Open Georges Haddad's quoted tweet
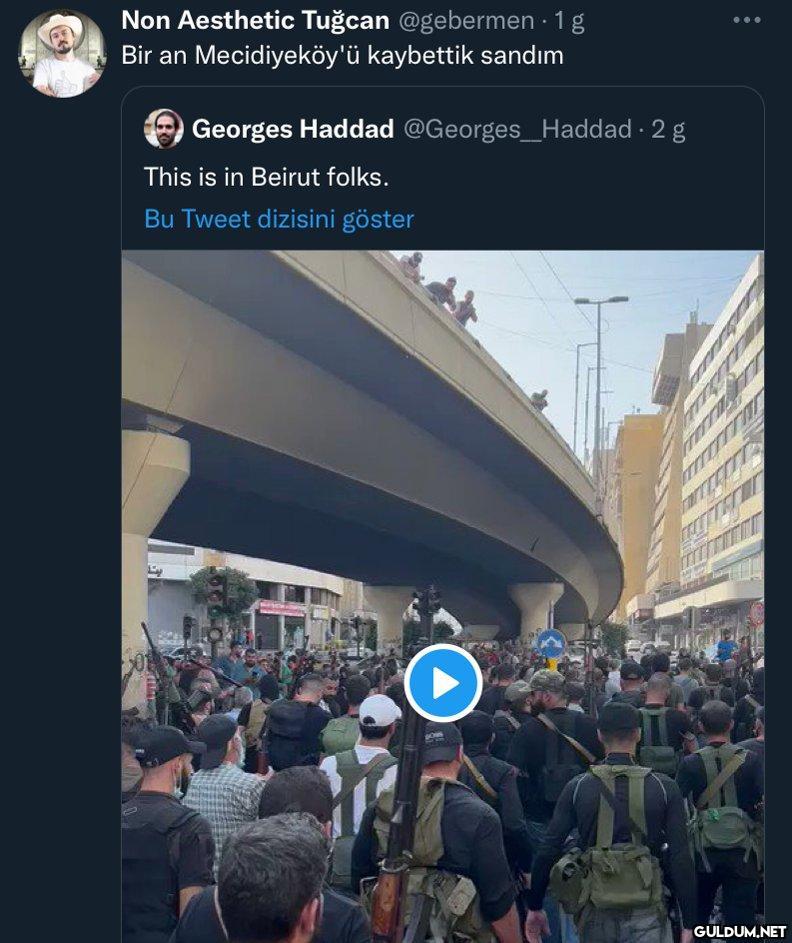 click(x=266, y=178)
